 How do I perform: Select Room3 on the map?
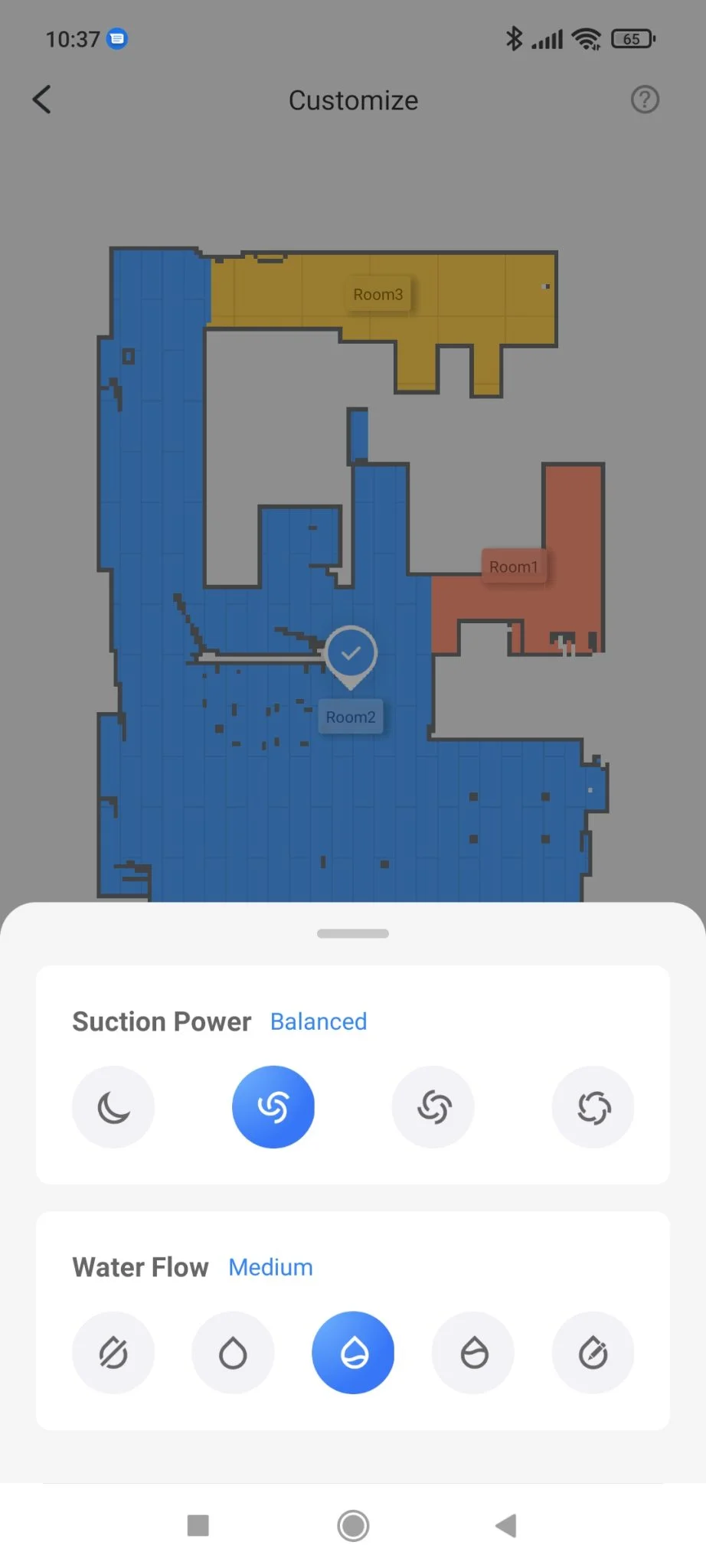[x=378, y=295]
